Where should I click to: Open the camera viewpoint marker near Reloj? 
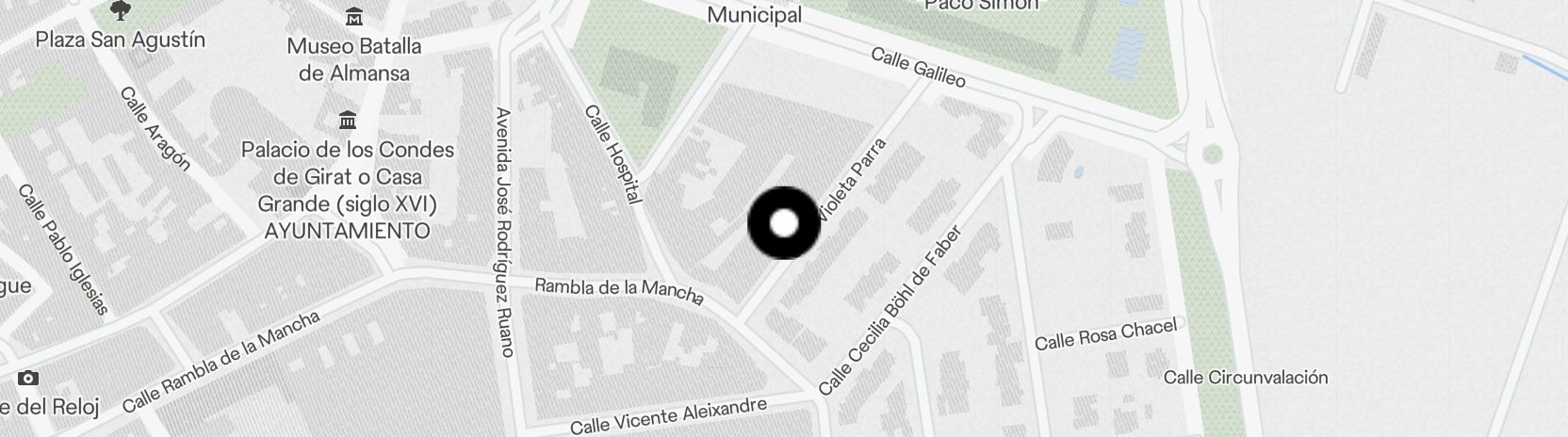[28, 379]
